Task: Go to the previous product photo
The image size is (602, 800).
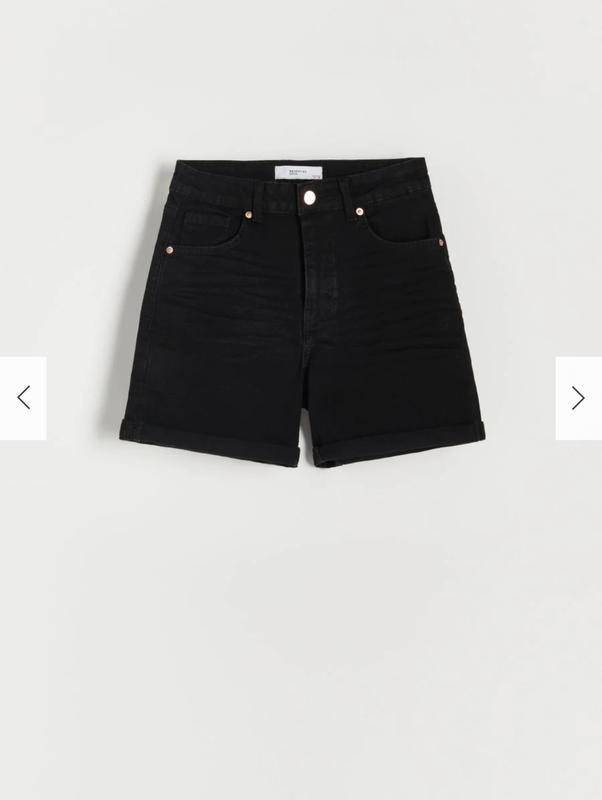Action: pyautogui.click(x=23, y=398)
